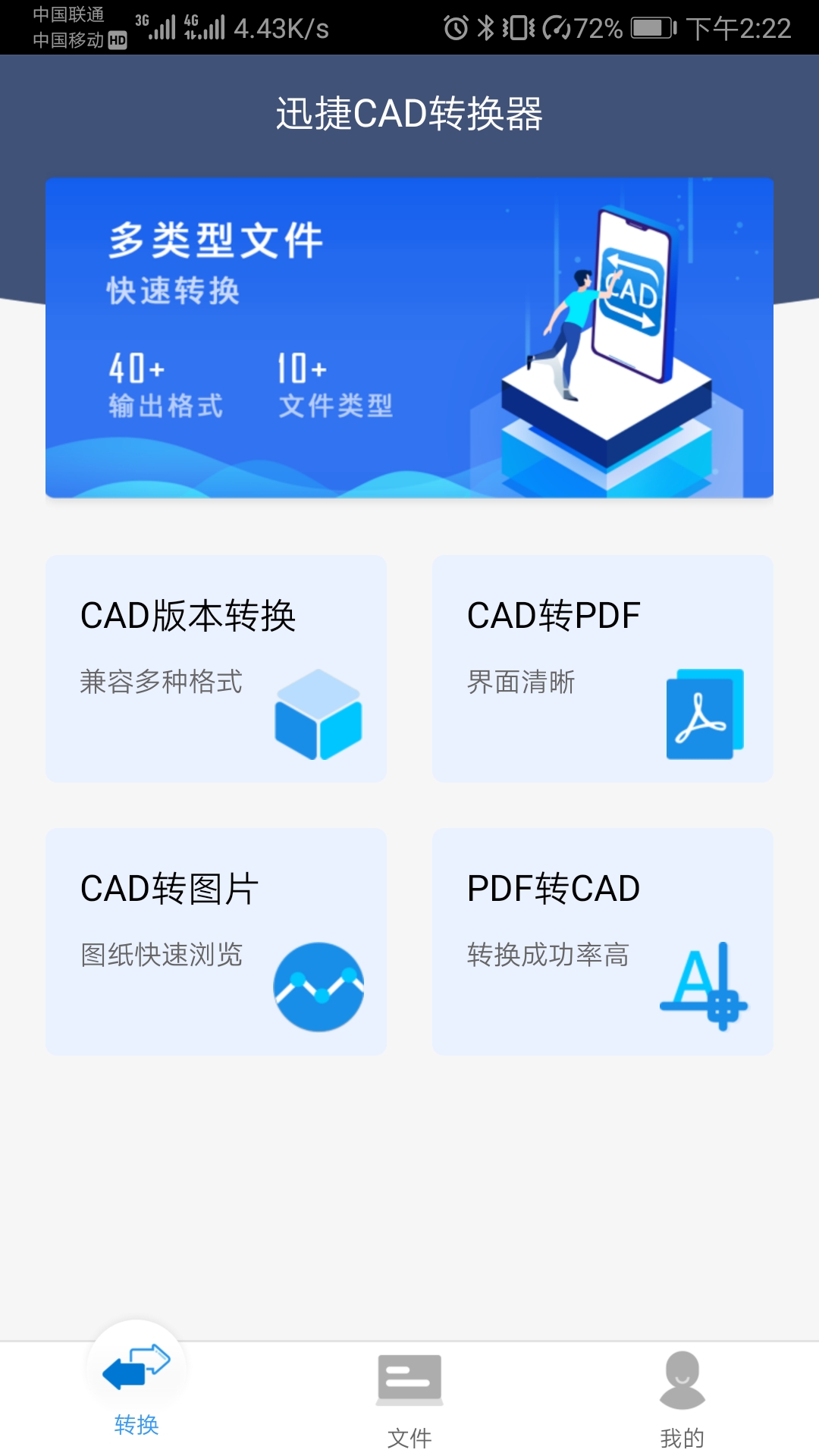Tap the 图纸快速浏览 subtitle text
The width and height of the screenshot is (819, 1456).
(x=161, y=955)
